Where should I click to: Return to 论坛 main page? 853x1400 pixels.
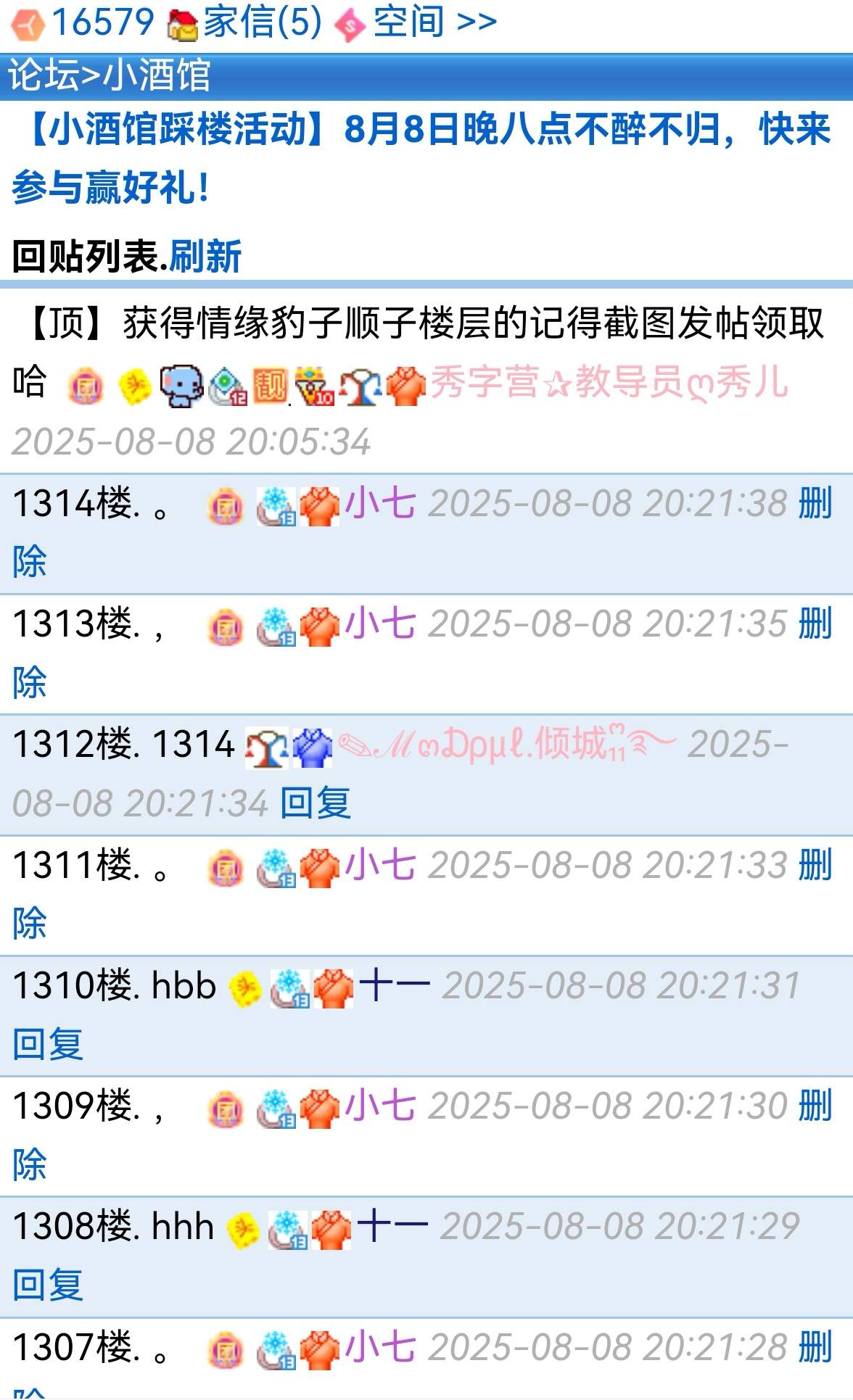click(43, 75)
